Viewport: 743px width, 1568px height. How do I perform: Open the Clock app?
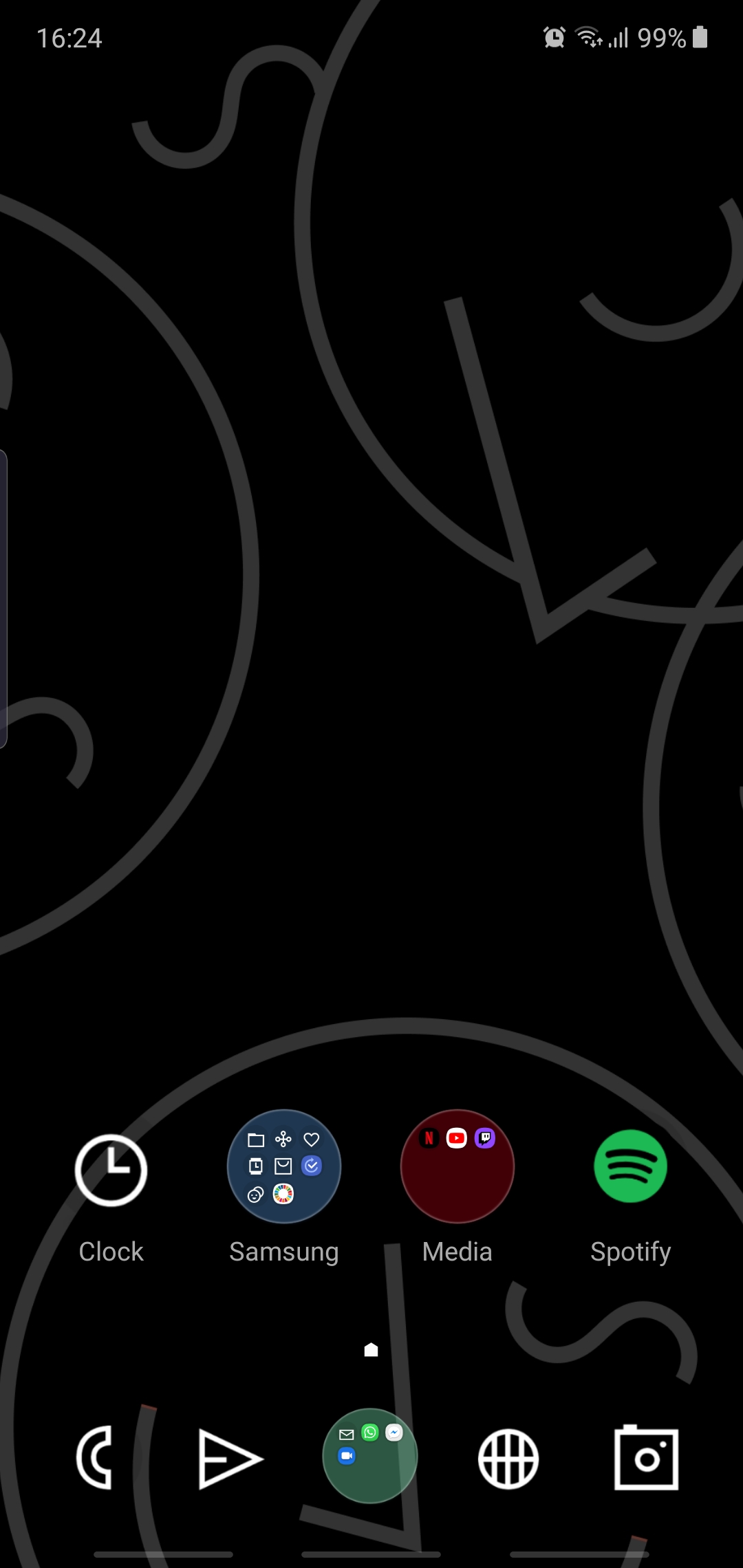[x=111, y=1170]
